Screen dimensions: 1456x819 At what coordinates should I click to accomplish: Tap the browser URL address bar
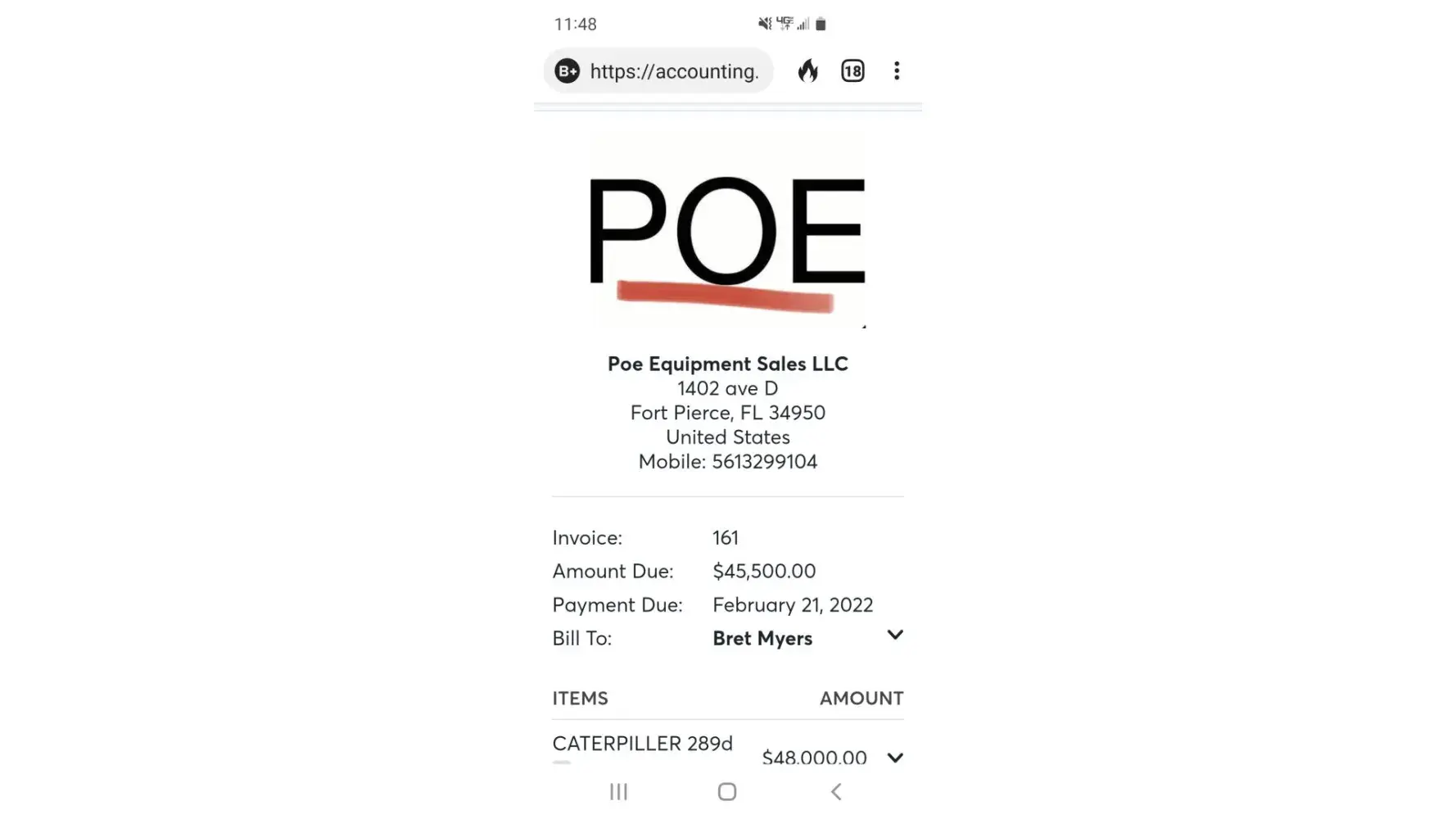pyautogui.click(x=673, y=71)
